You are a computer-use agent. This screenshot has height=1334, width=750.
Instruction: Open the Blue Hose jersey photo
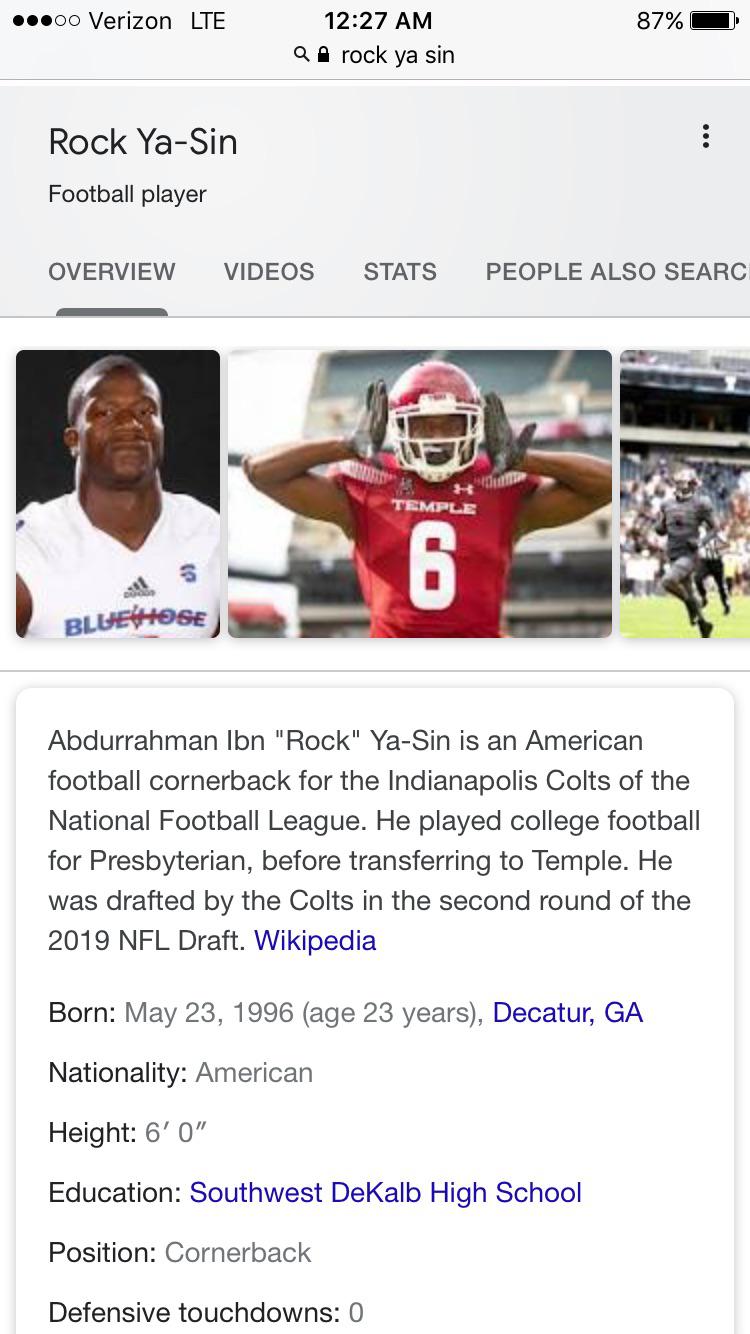pyautogui.click(x=118, y=494)
